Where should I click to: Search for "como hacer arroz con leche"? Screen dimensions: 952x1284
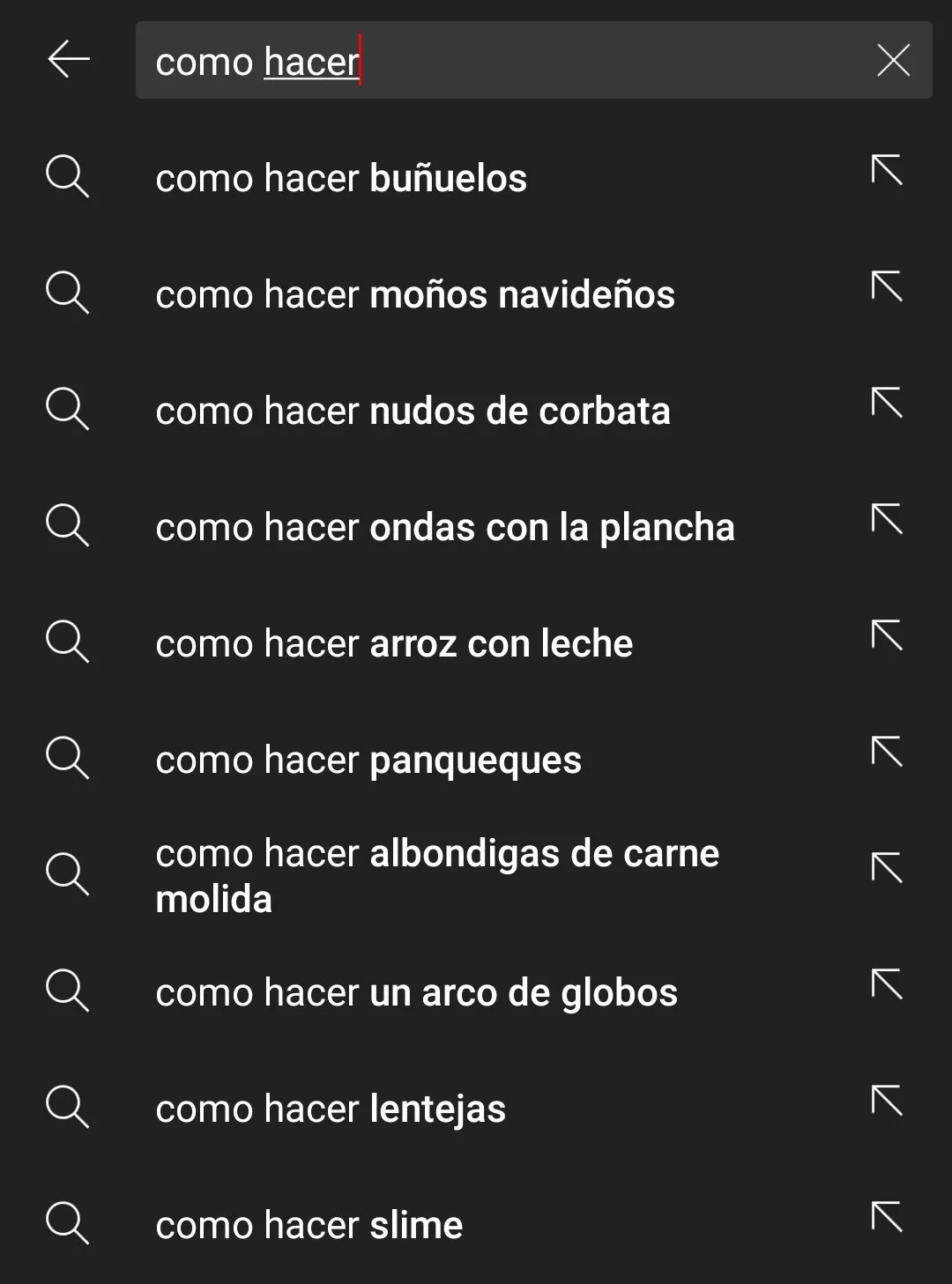[394, 643]
